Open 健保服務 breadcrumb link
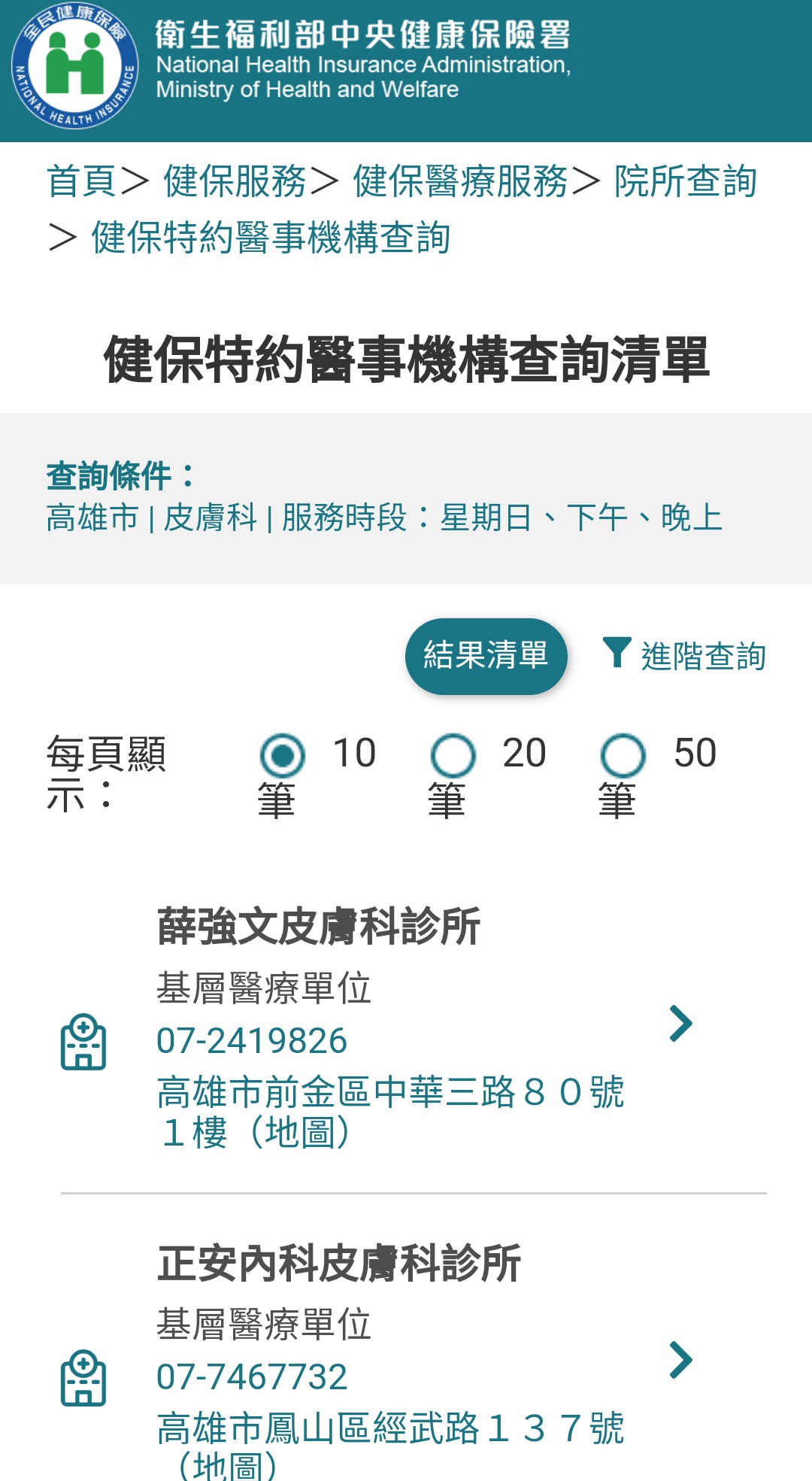 point(235,181)
